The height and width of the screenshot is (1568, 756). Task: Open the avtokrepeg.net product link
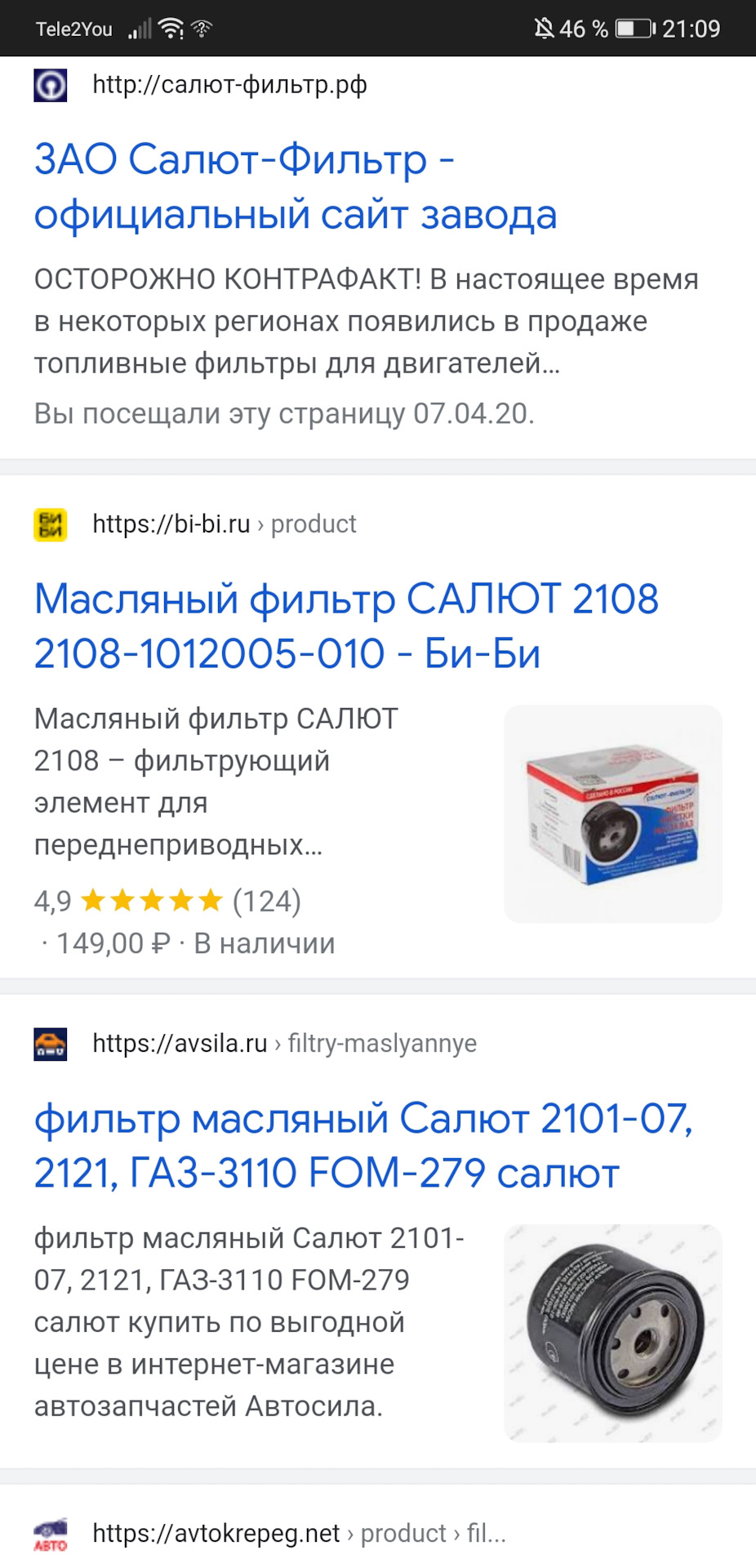[299, 1534]
